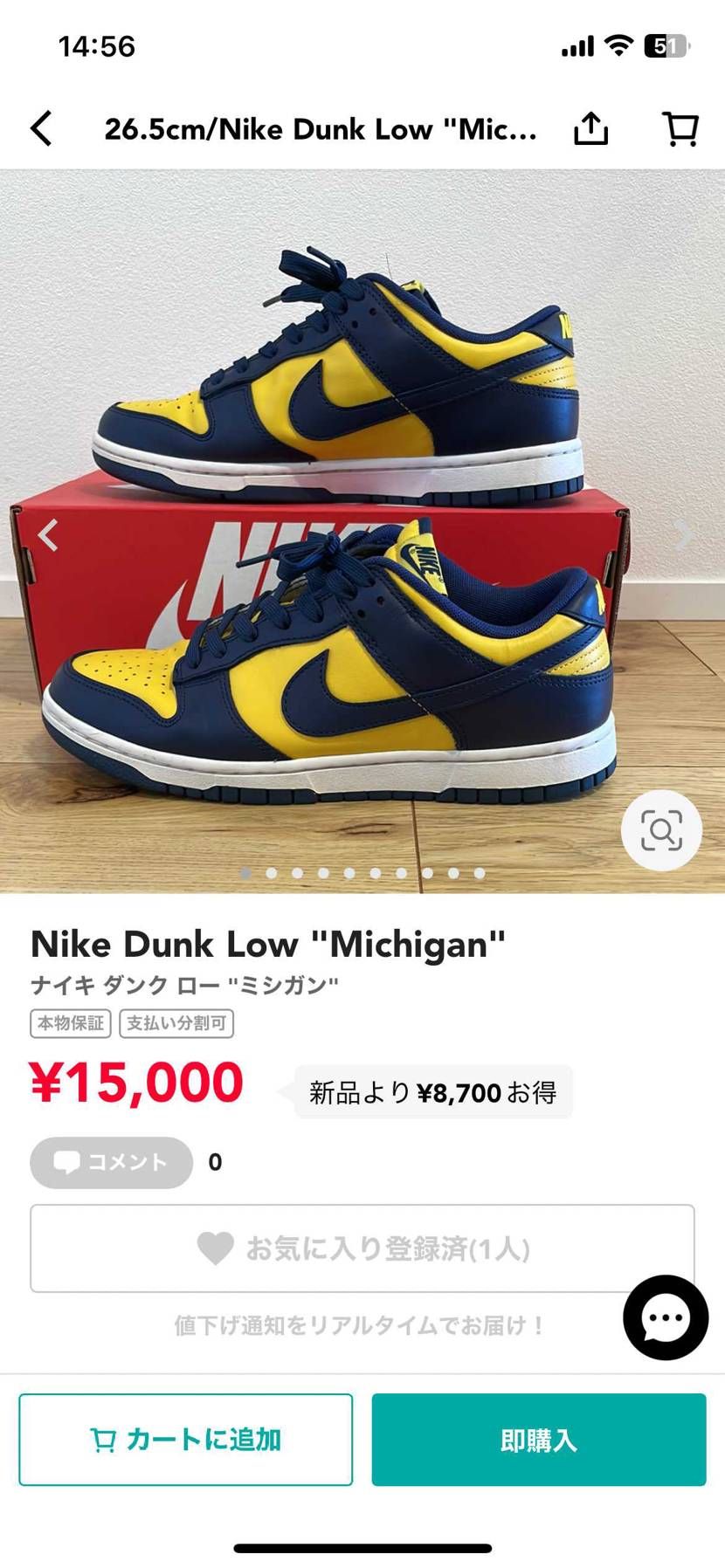
Task: Add item to cart with カートに追加
Action: [x=186, y=1441]
